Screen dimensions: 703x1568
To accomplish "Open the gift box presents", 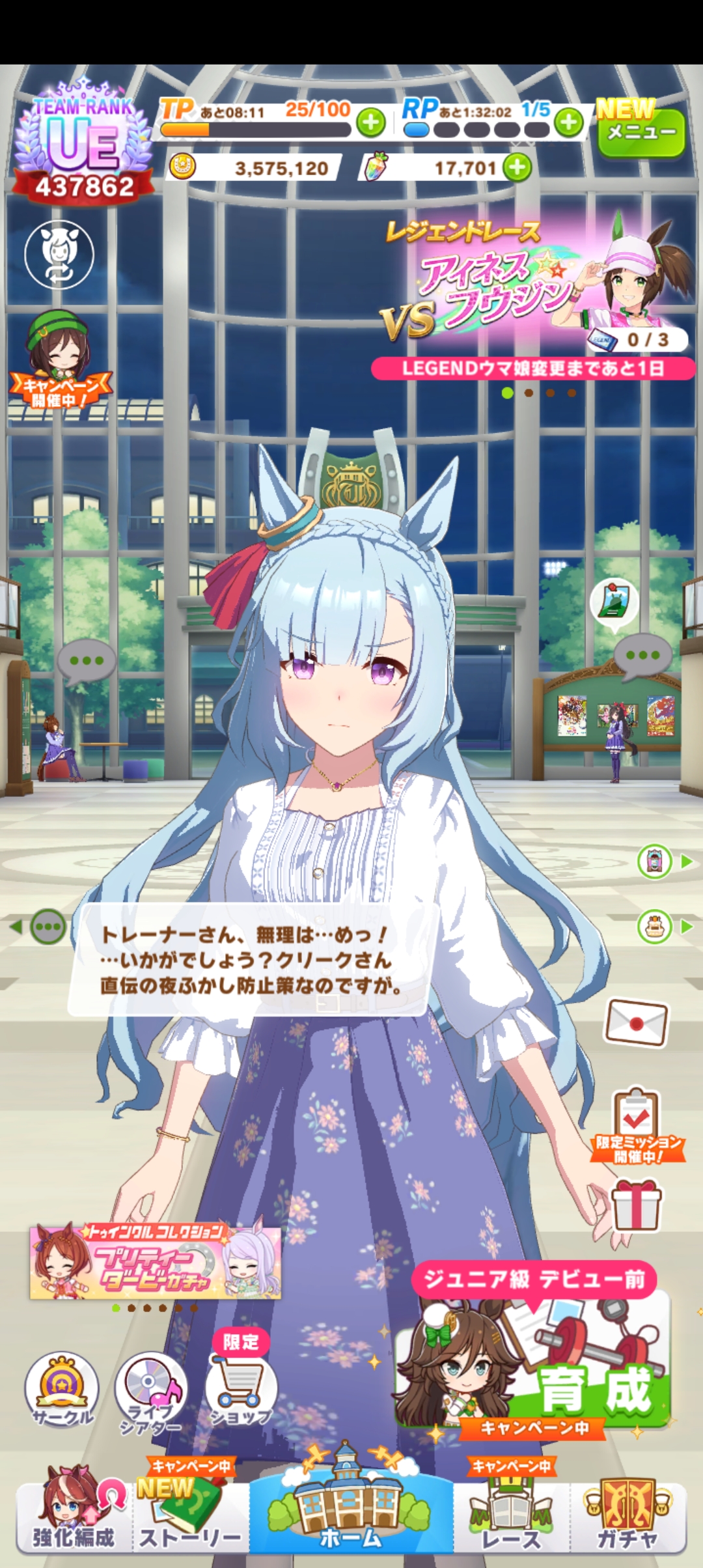I will [x=636, y=1205].
